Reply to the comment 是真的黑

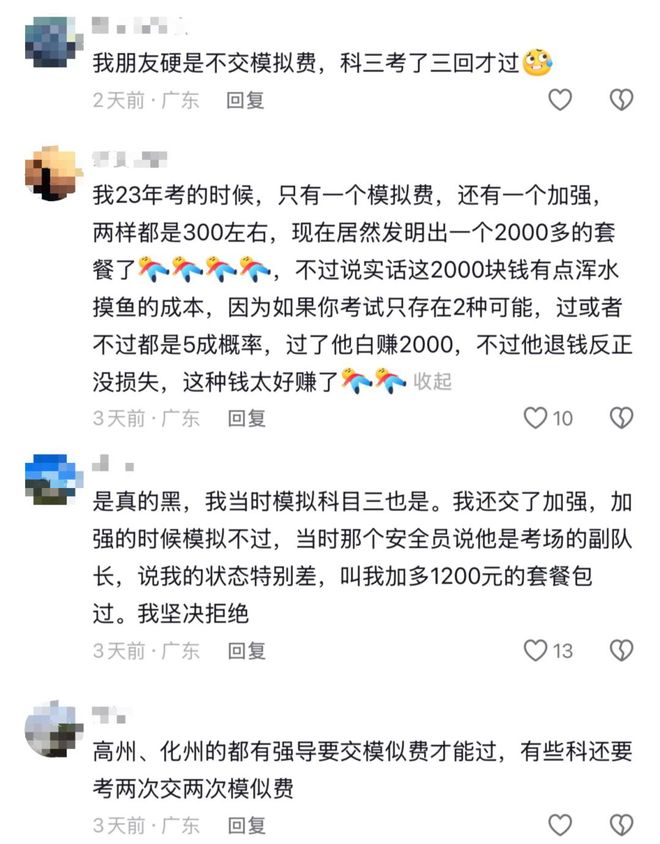click(247, 651)
